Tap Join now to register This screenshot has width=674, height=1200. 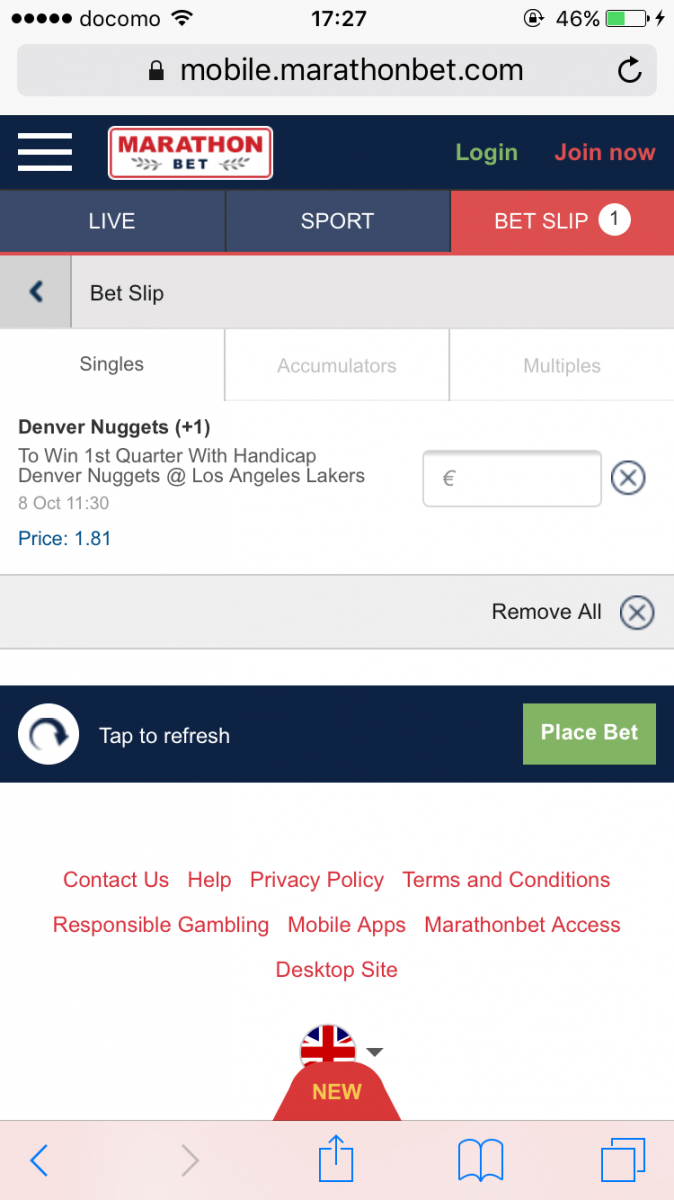[x=604, y=152]
